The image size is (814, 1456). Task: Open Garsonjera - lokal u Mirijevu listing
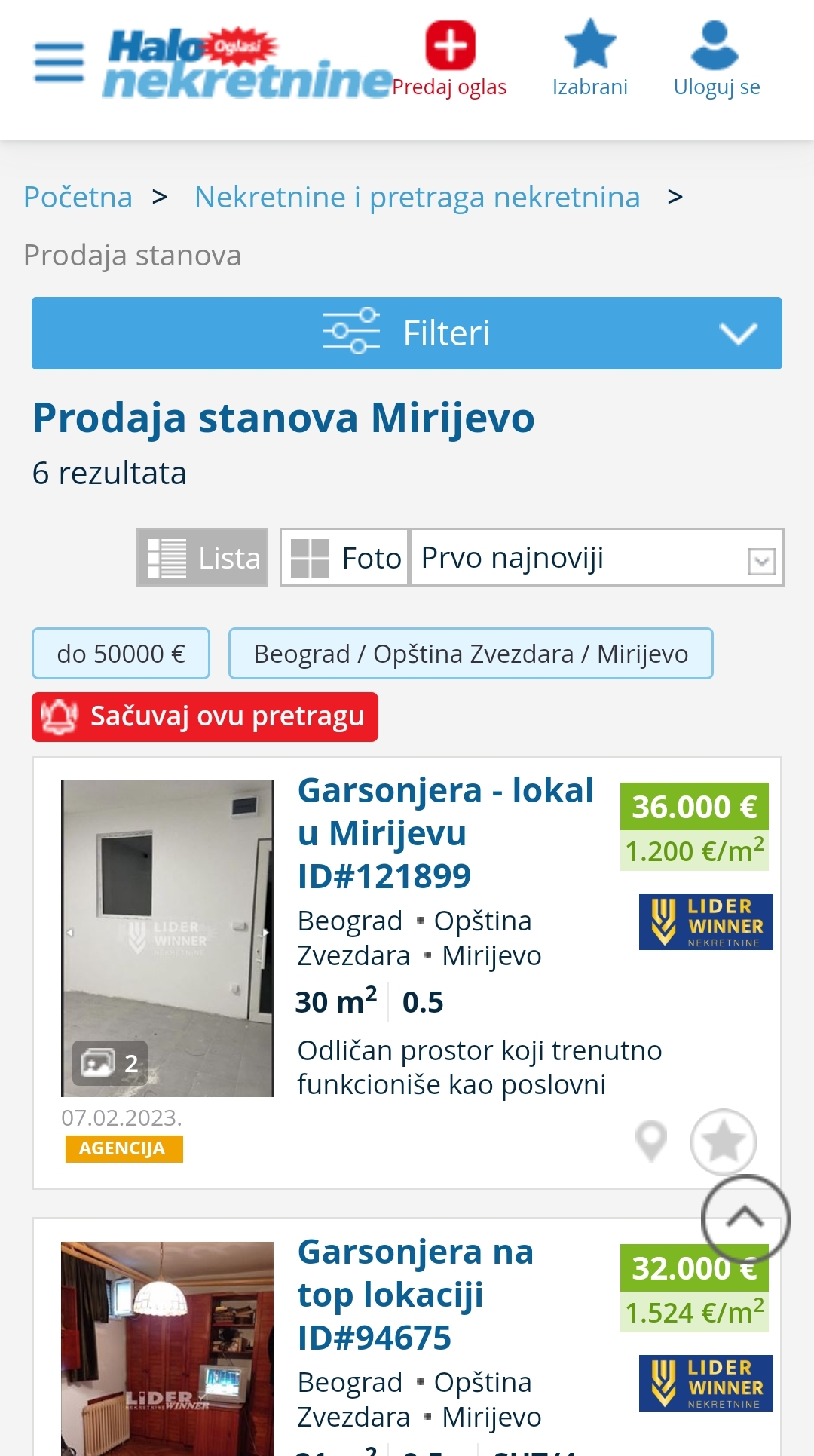446,833
